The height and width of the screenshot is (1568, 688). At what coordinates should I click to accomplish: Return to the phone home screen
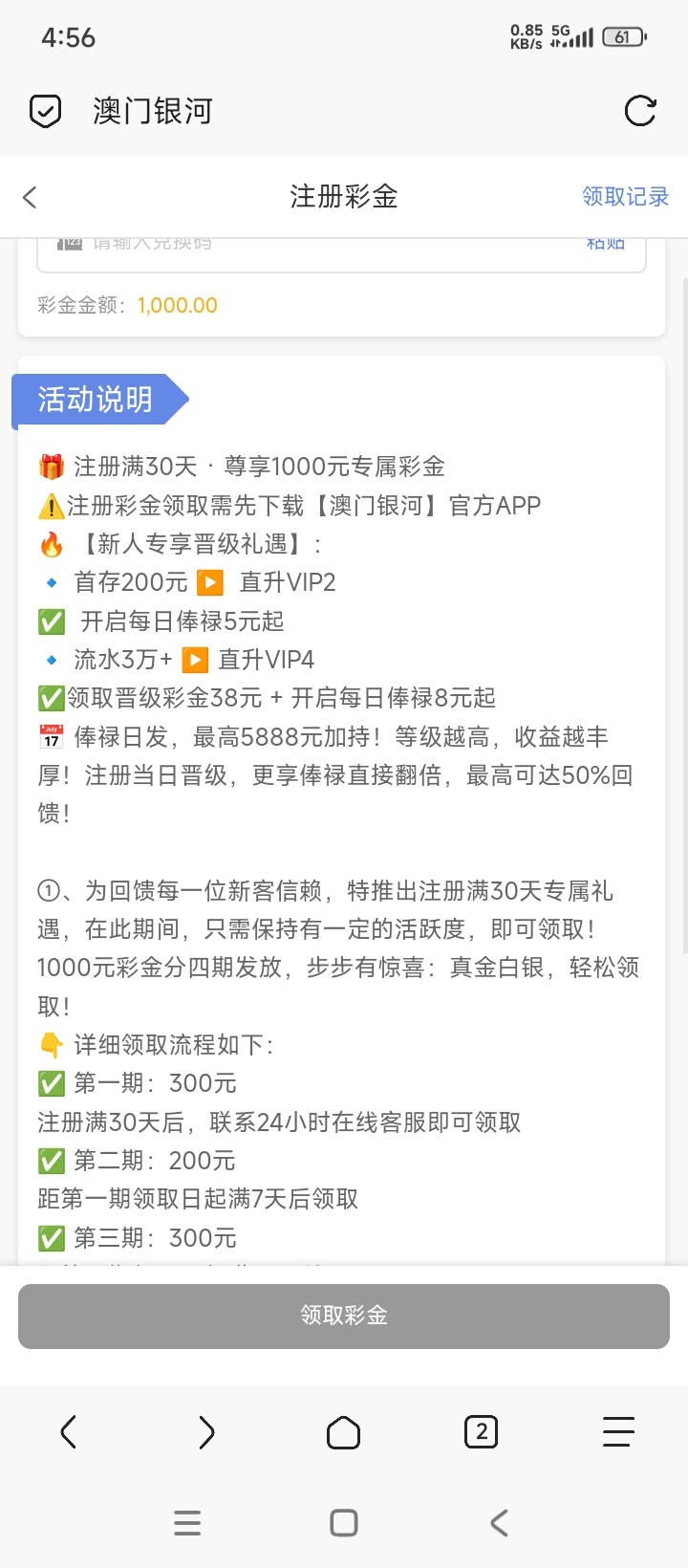coord(343,1522)
